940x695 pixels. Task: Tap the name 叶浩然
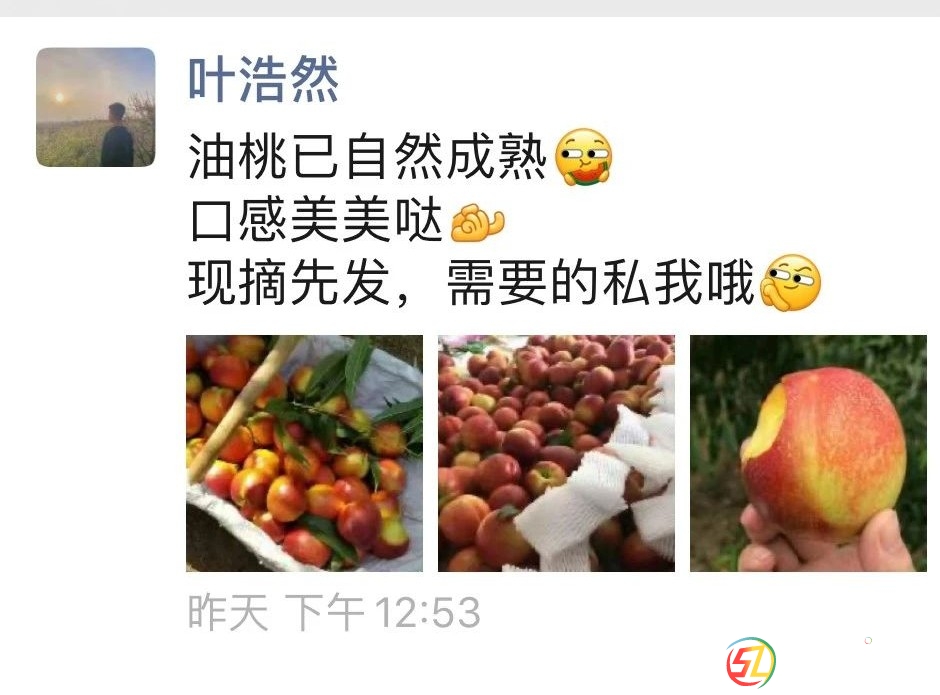(x=263, y=80)
